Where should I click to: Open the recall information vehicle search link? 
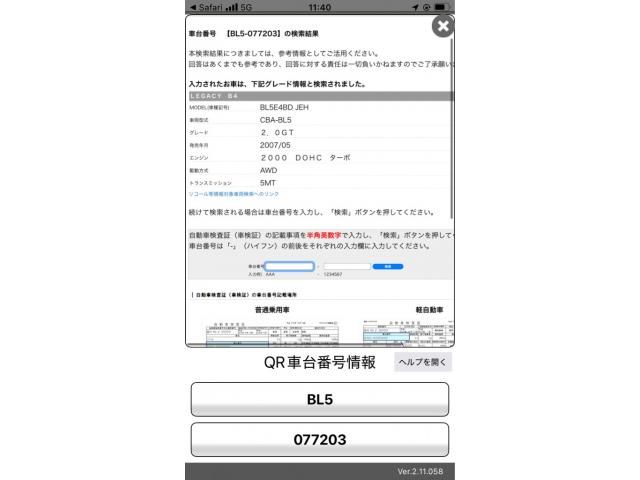234,194
